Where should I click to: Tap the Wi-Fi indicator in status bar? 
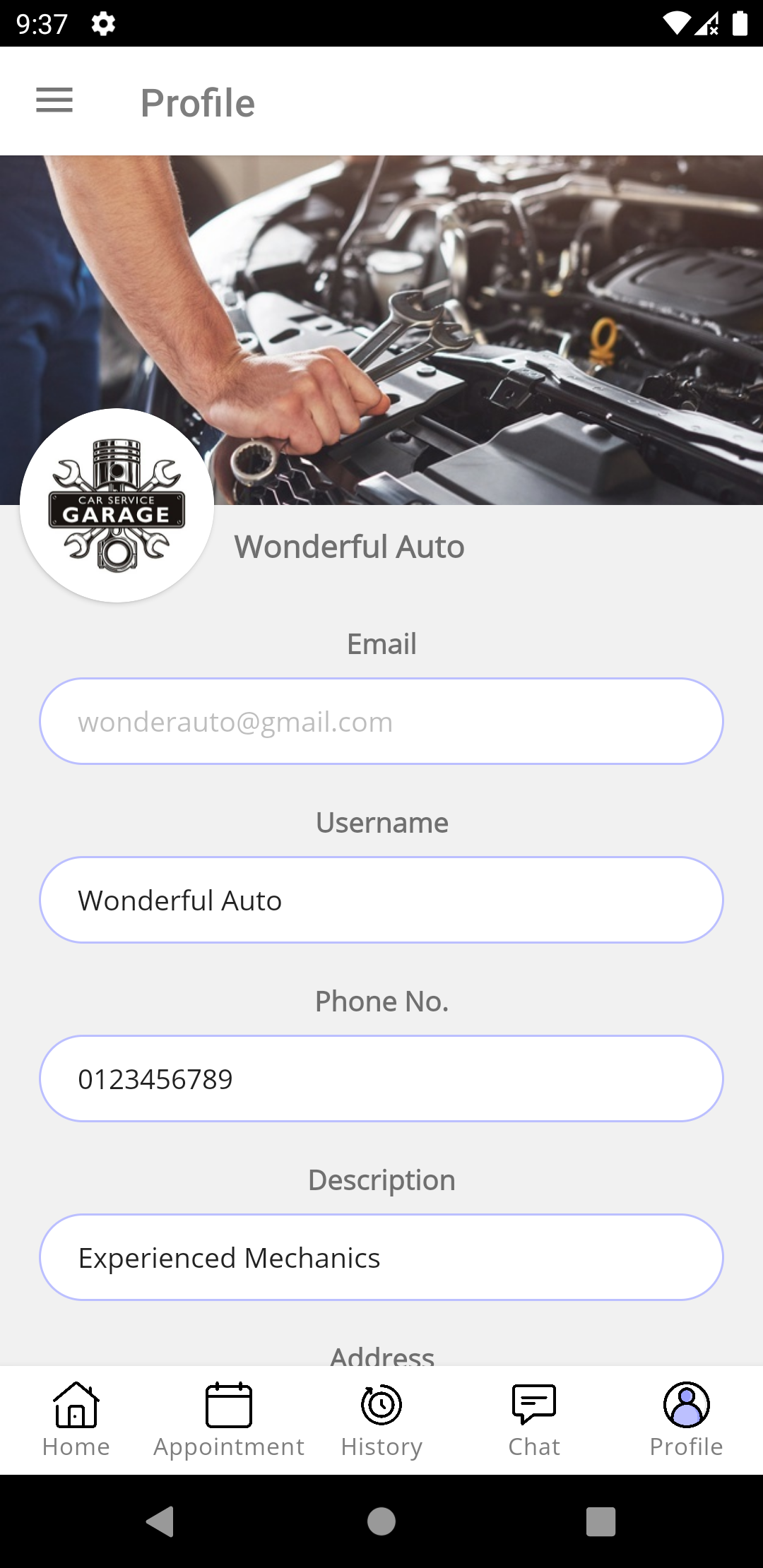point(678,23)
